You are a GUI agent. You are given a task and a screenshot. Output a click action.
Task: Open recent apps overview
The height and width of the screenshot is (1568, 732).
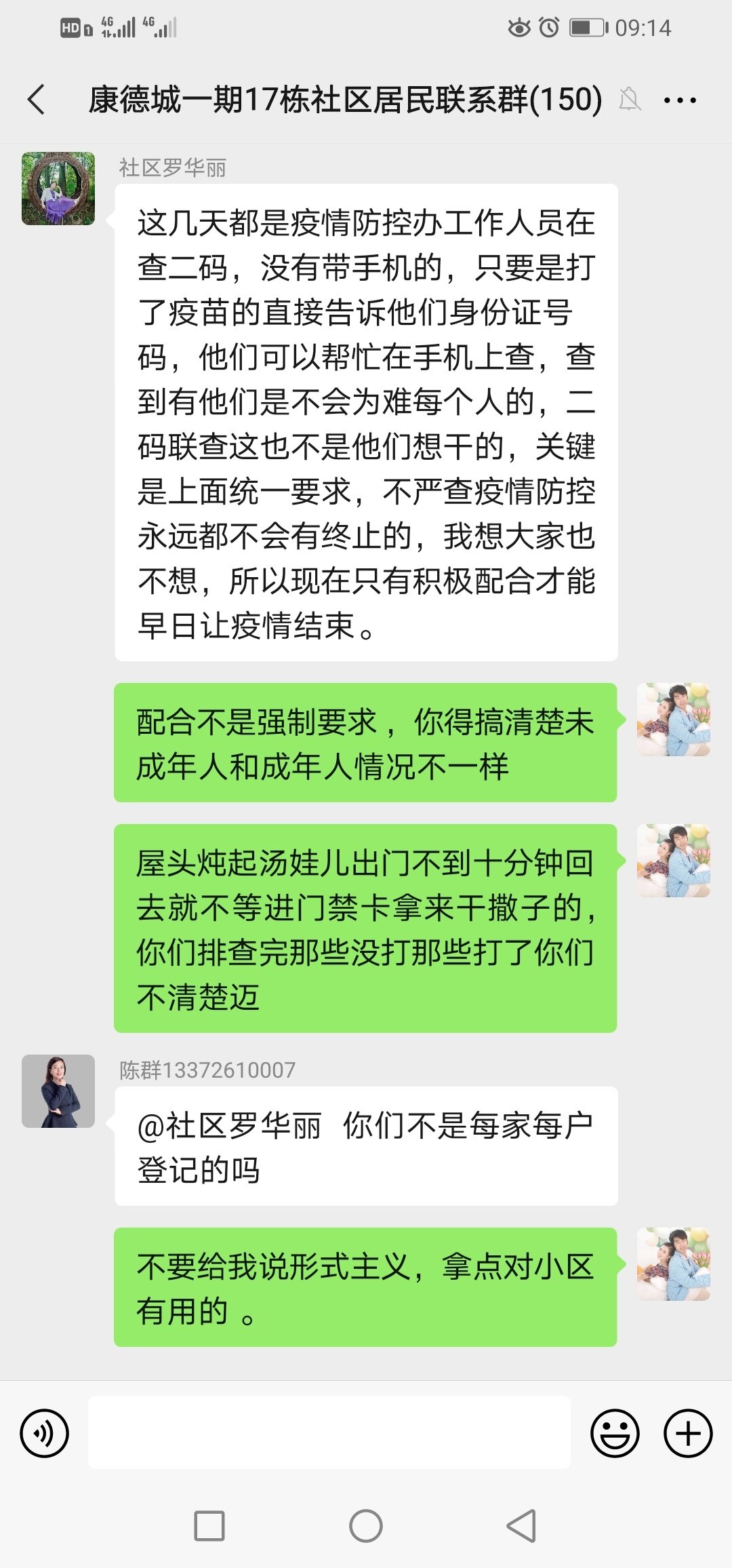click(x=209, y=1526)
